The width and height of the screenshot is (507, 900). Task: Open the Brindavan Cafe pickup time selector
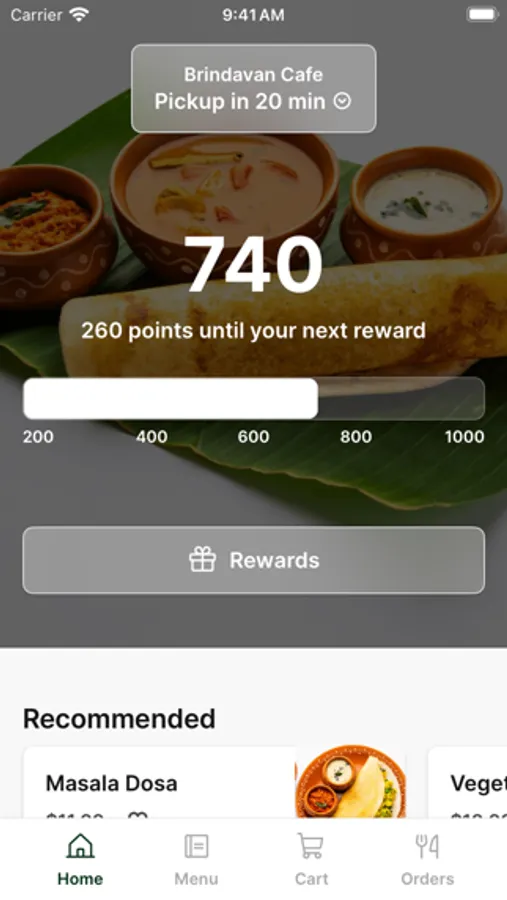click(253, 88)
